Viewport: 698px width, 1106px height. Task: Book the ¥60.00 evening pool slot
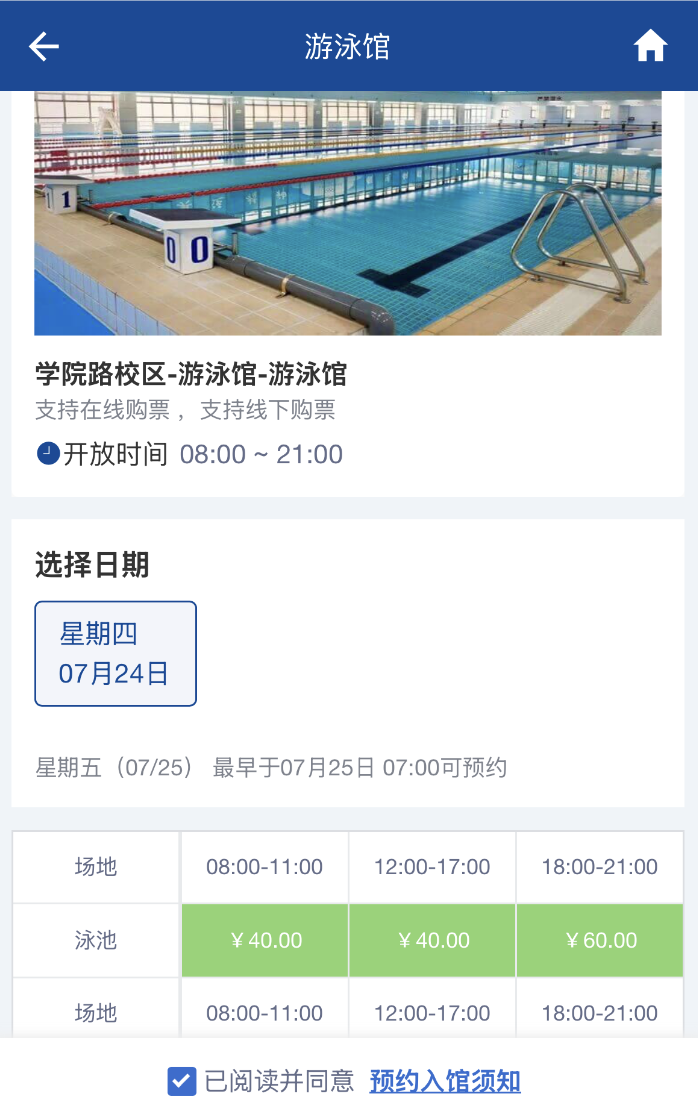600,940
